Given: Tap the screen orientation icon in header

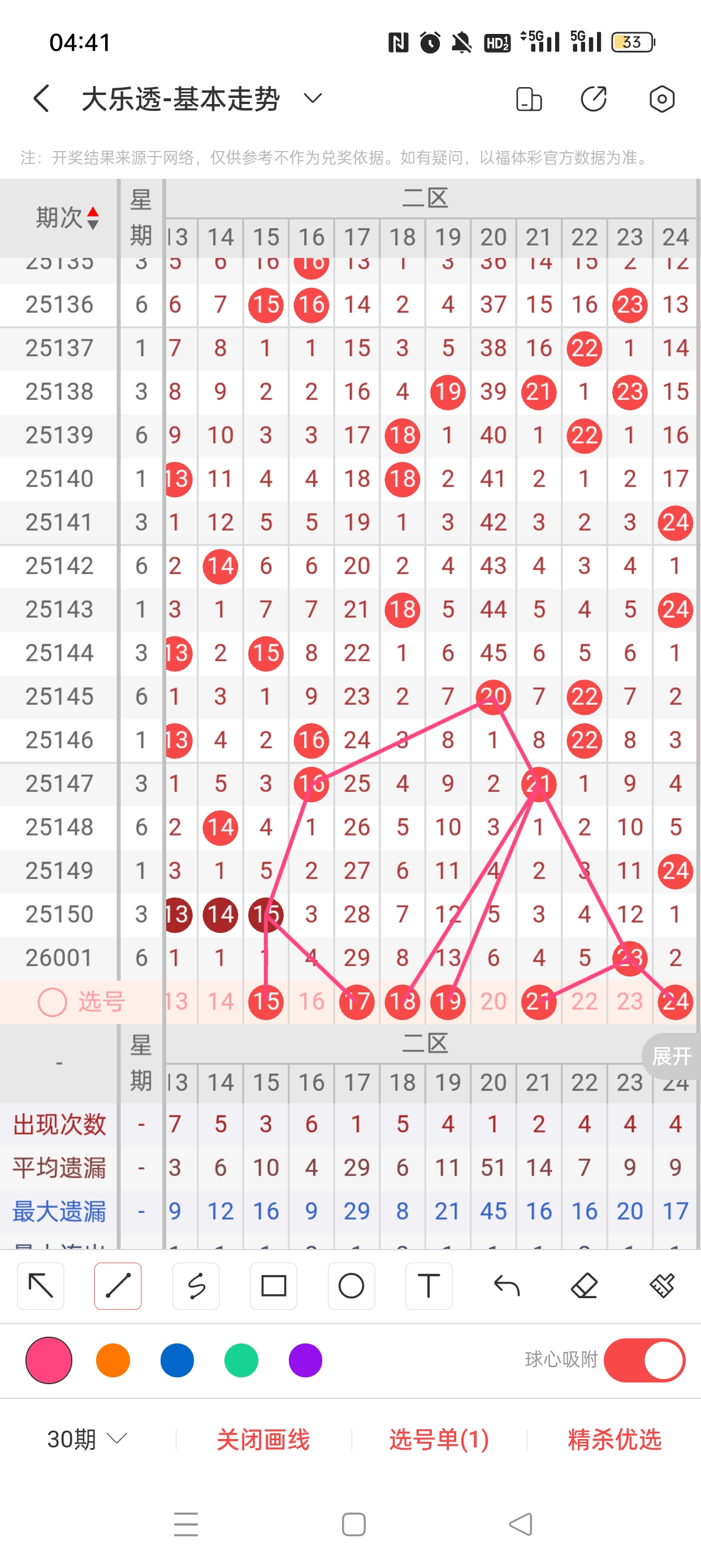Looking at the screenshot, I should (528, 99).
